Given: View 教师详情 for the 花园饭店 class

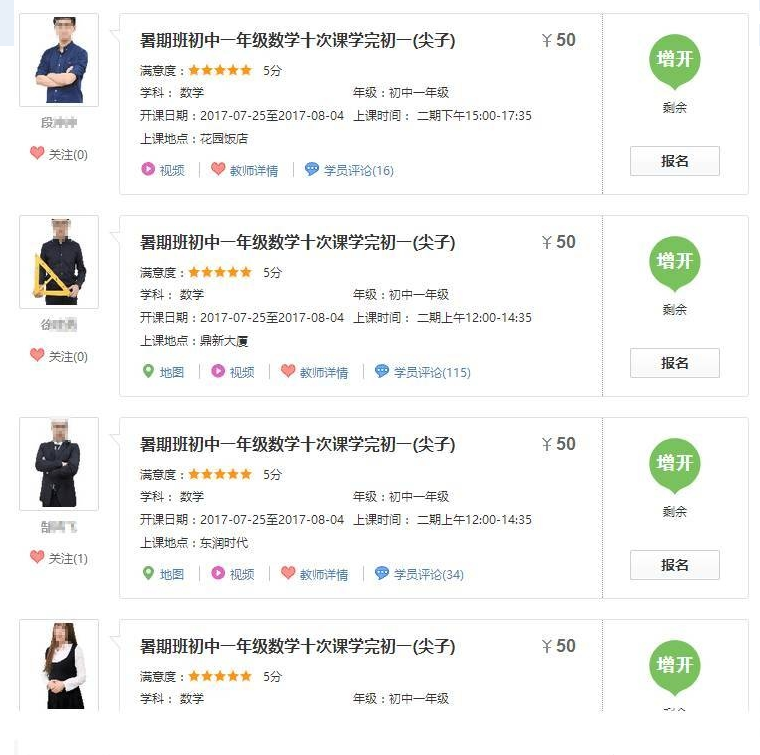Looking at the screenshot, I should click(x=244, y=170).
